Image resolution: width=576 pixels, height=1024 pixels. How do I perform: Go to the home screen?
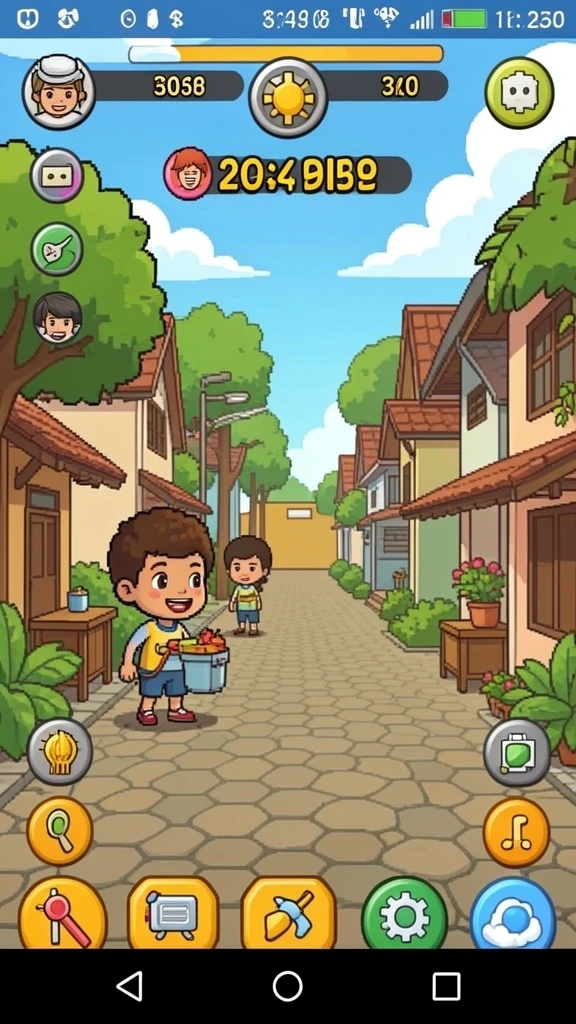point(287,985)
